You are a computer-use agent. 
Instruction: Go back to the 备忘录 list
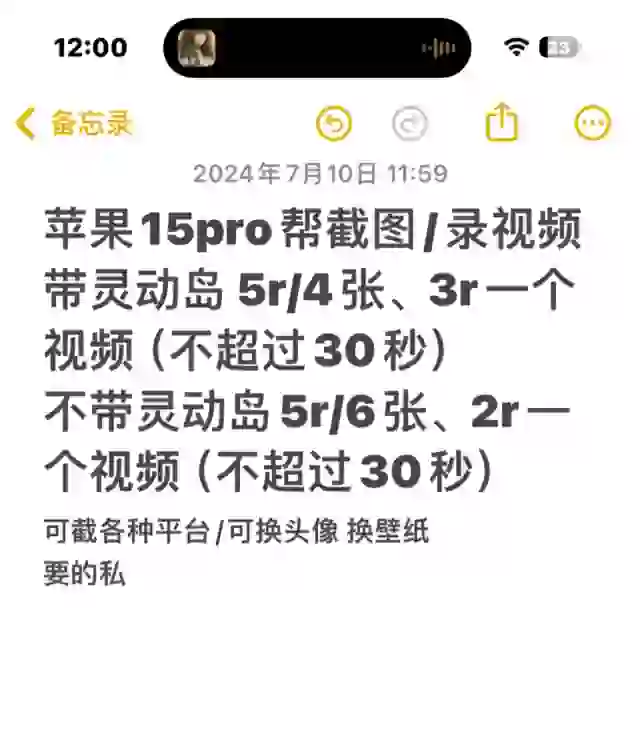pyautogui.click(x=74, y=124)
